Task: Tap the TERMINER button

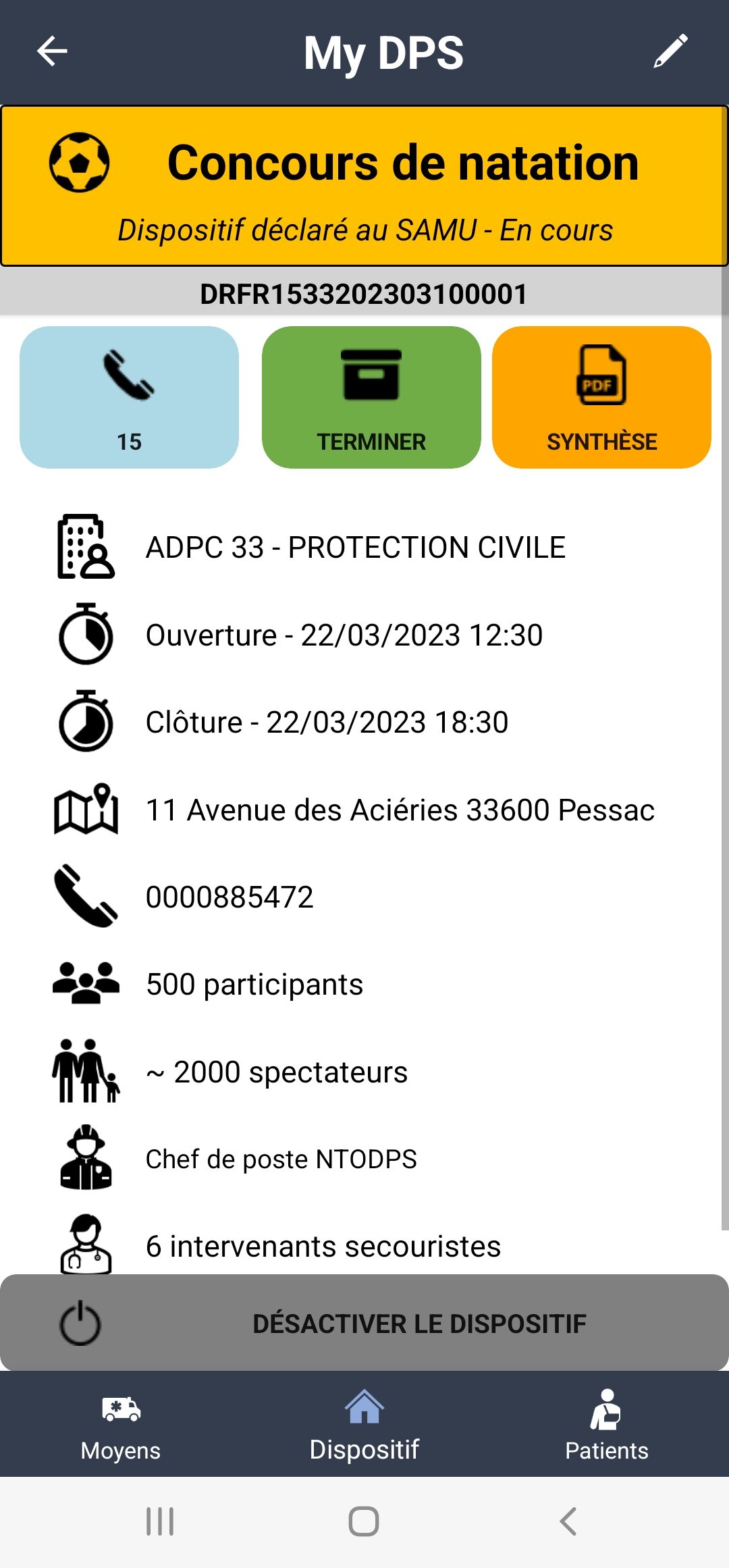Action: (x=371, y=397)
